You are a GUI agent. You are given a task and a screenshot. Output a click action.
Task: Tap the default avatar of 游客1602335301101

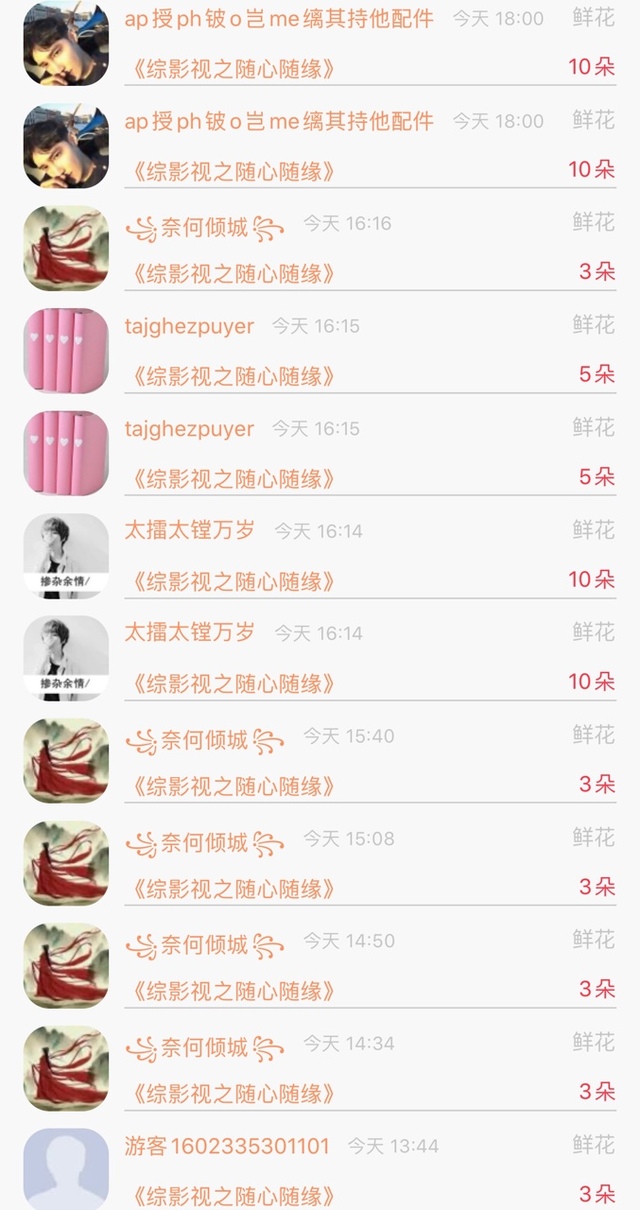pos(66,1169)
